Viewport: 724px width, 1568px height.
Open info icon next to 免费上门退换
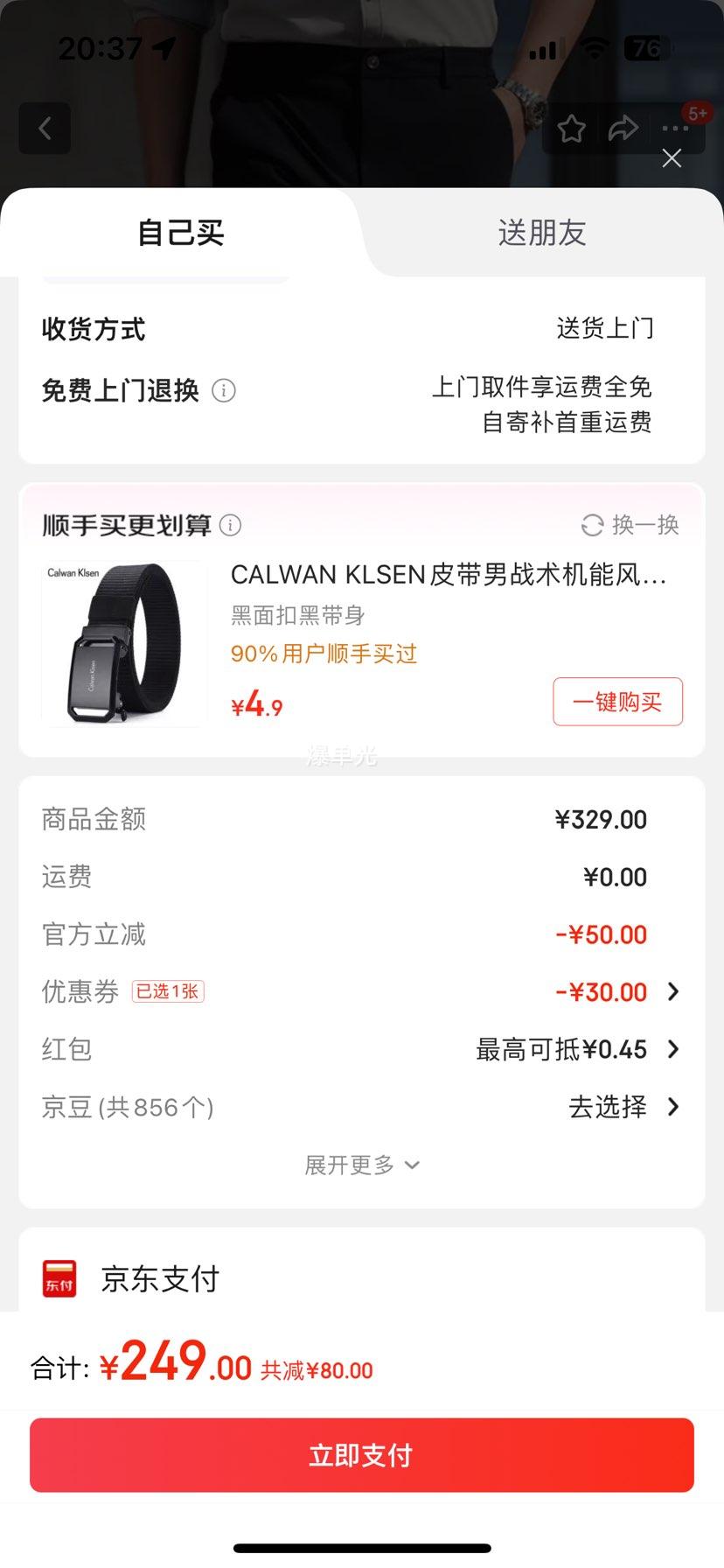[x=224, y=390]
